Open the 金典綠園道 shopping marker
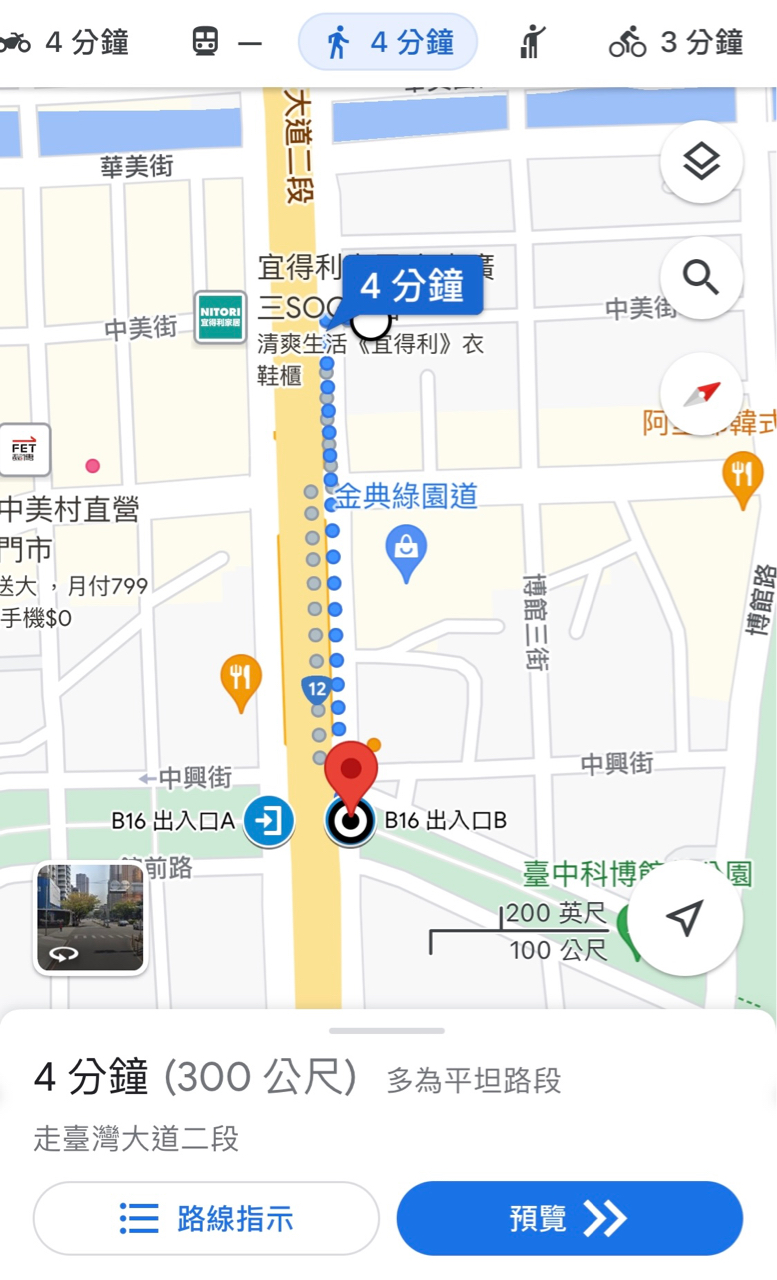This screenshot has width=777, height=1280. tap(406, 552)
